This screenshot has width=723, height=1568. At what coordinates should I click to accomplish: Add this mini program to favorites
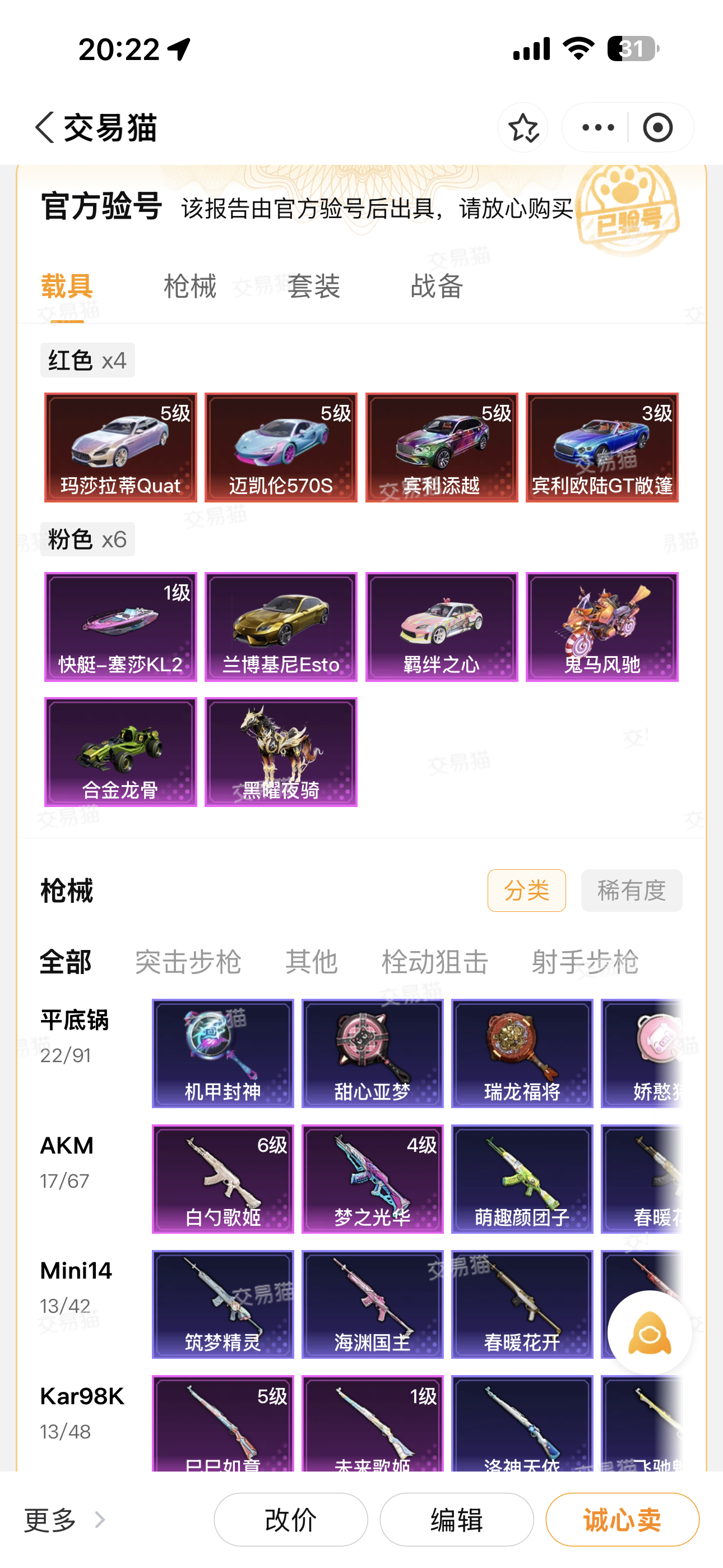click(x=523, y=127)
